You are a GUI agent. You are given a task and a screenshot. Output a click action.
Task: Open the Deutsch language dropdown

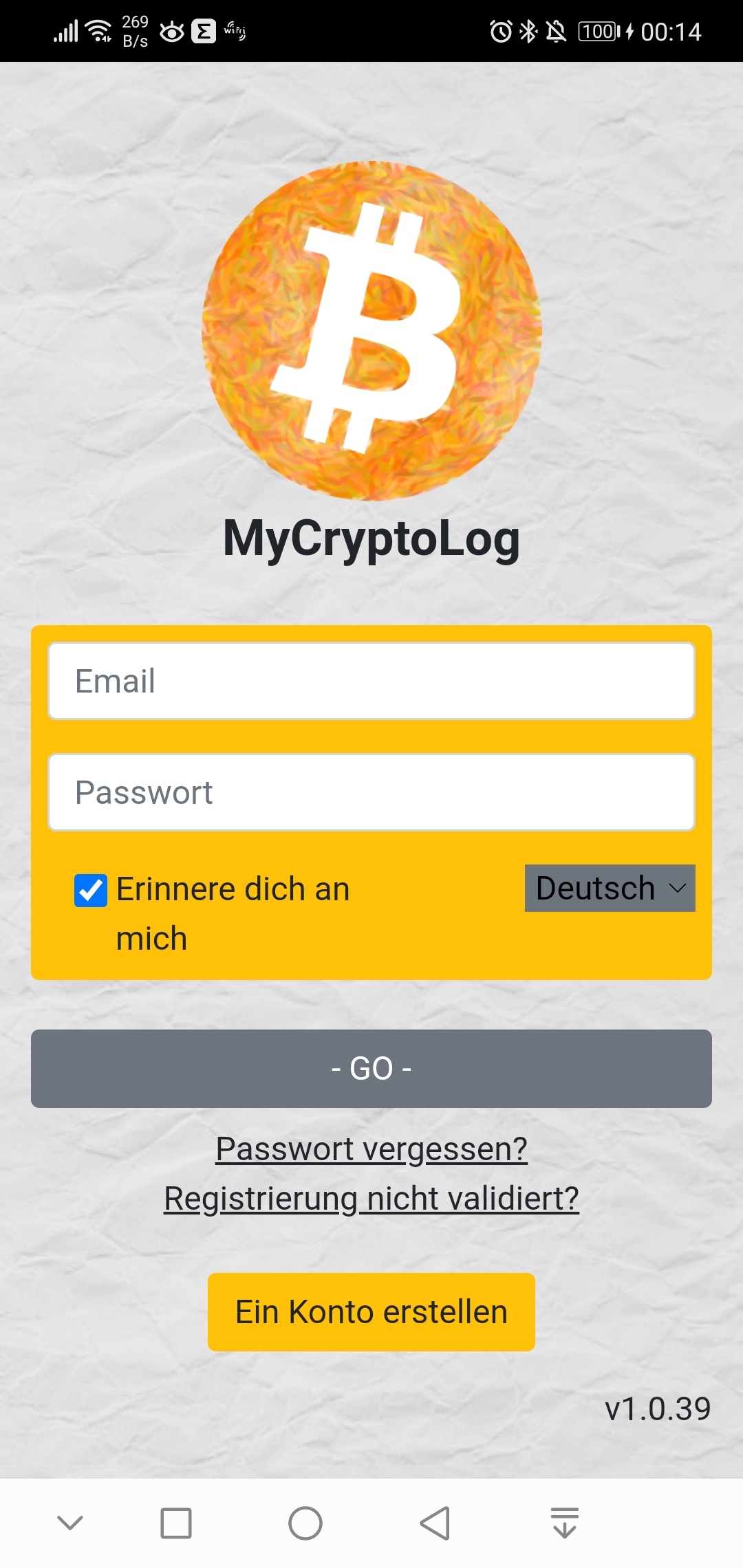[x=610, y=888]
